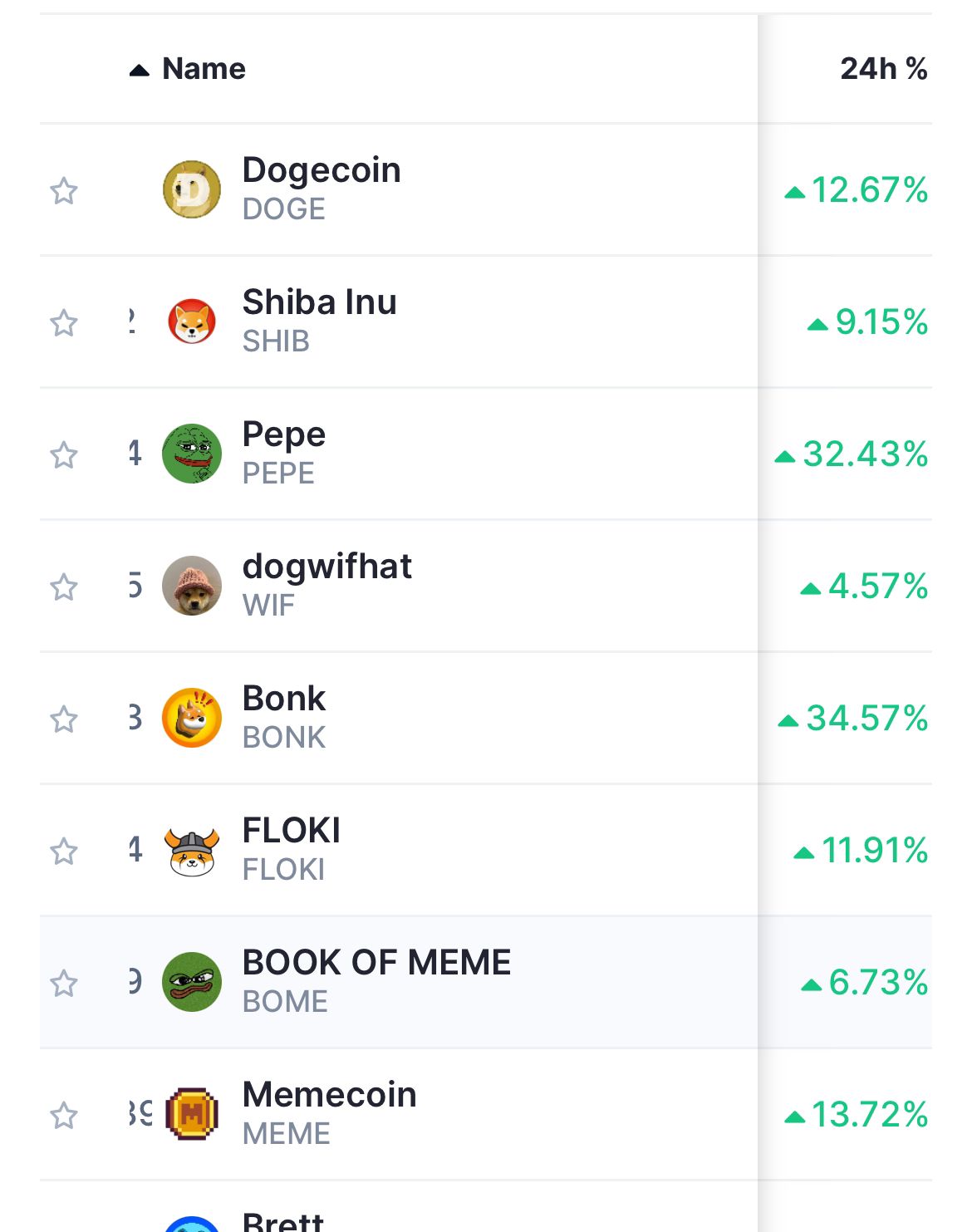Click the Bonk coin logo

click(191, 716)
